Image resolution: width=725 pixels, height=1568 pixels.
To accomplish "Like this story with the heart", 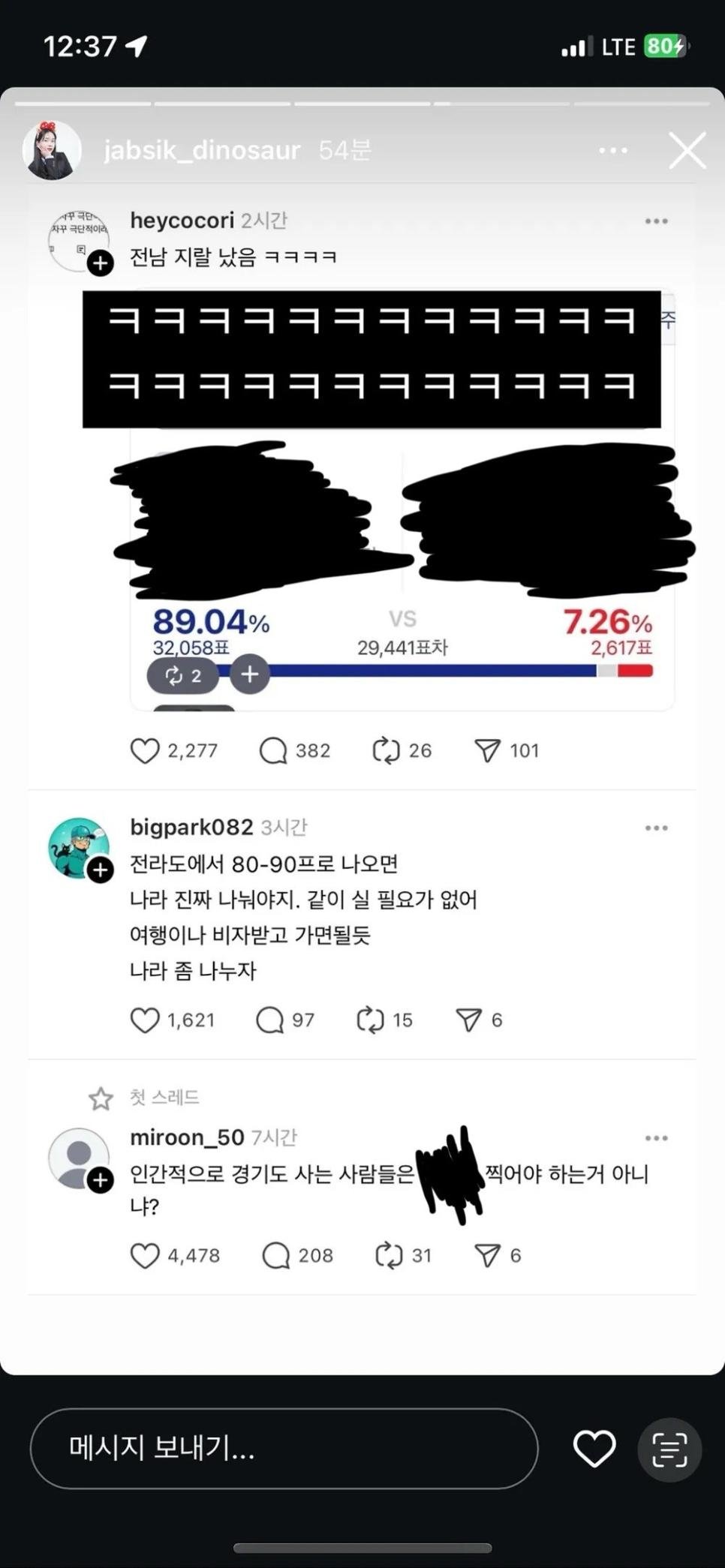I will point(594,1448).
